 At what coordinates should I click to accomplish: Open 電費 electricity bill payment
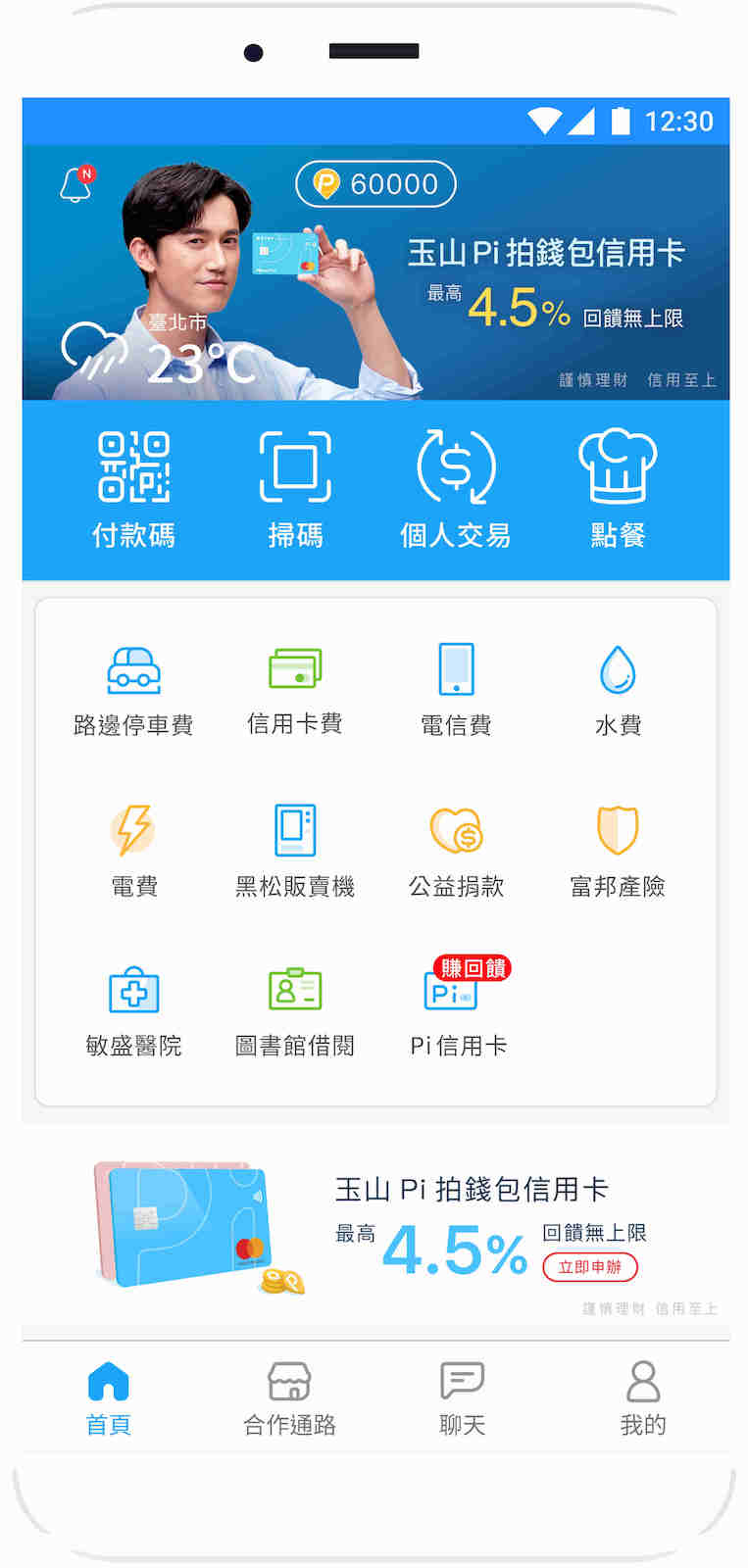point(133,852)
